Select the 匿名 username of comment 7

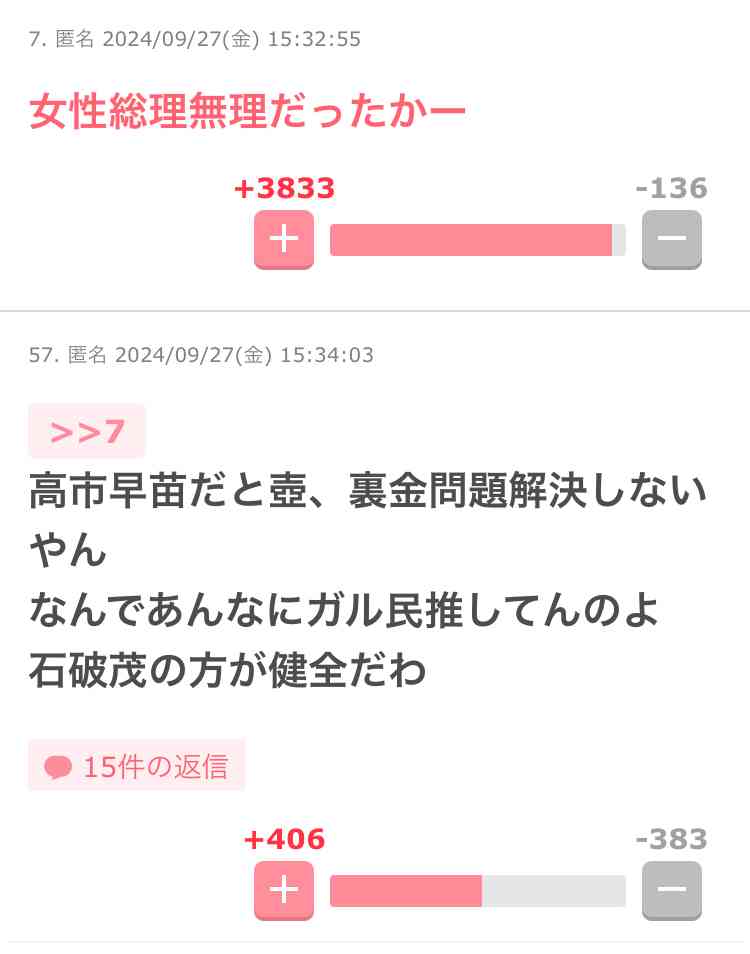[x=77, y=39]
